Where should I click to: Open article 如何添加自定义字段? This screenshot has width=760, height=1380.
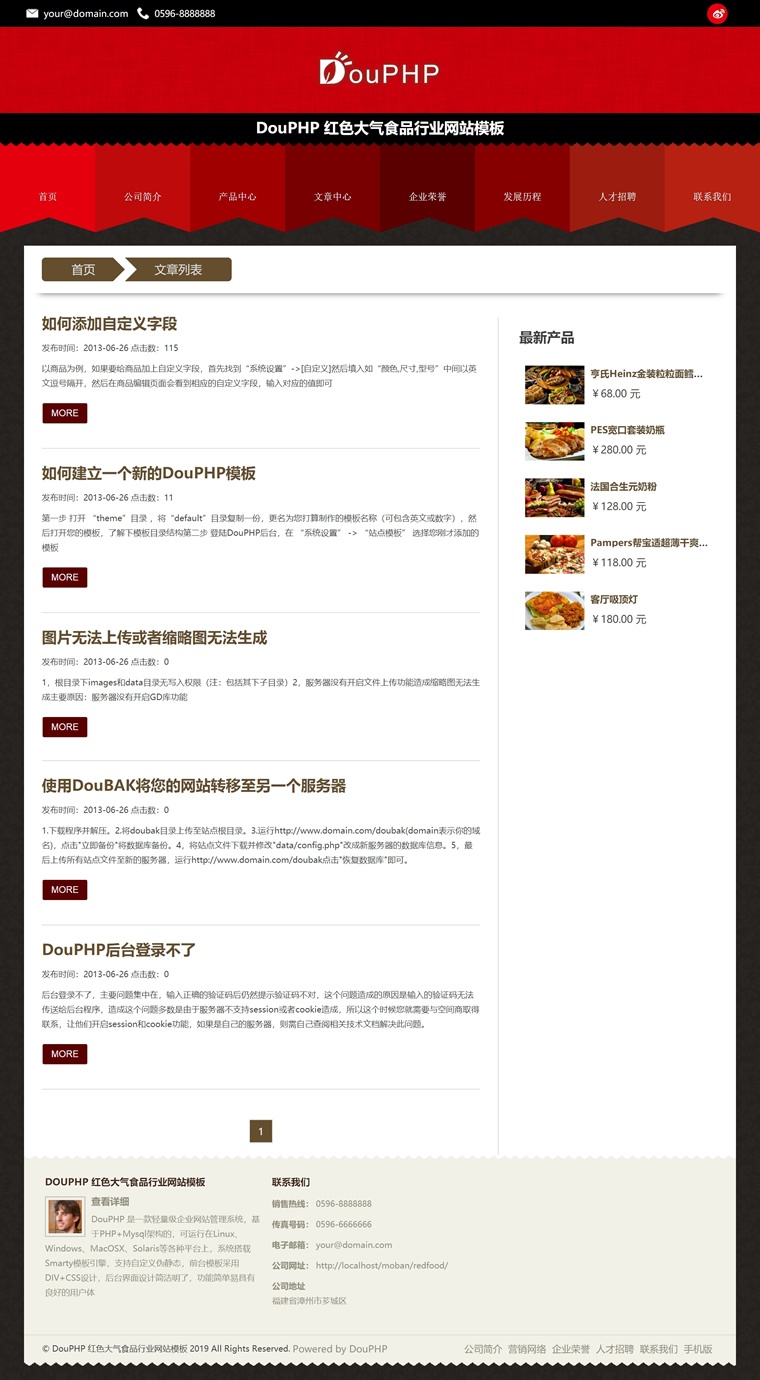[109, 324]
